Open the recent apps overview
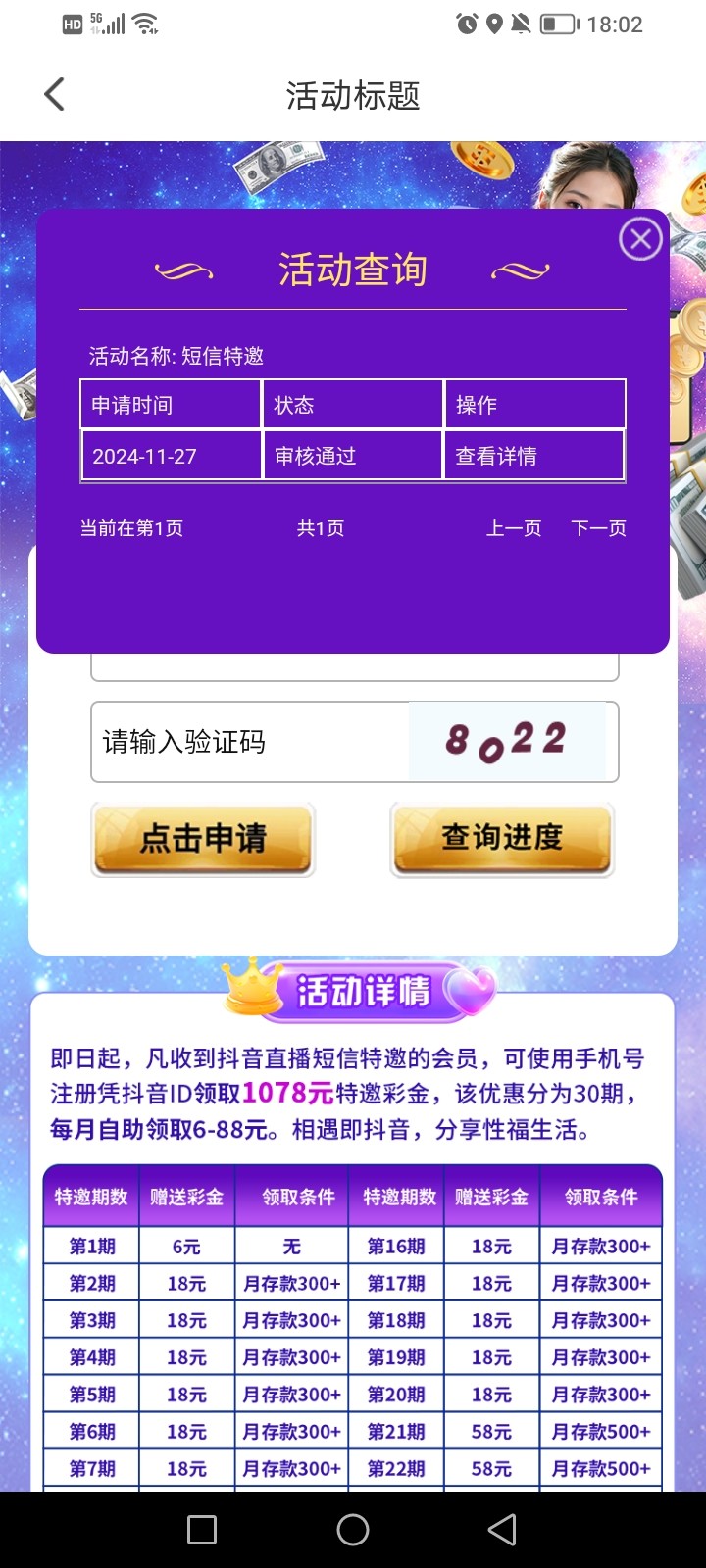706x1568 pixels. [x=202, y=1530]
